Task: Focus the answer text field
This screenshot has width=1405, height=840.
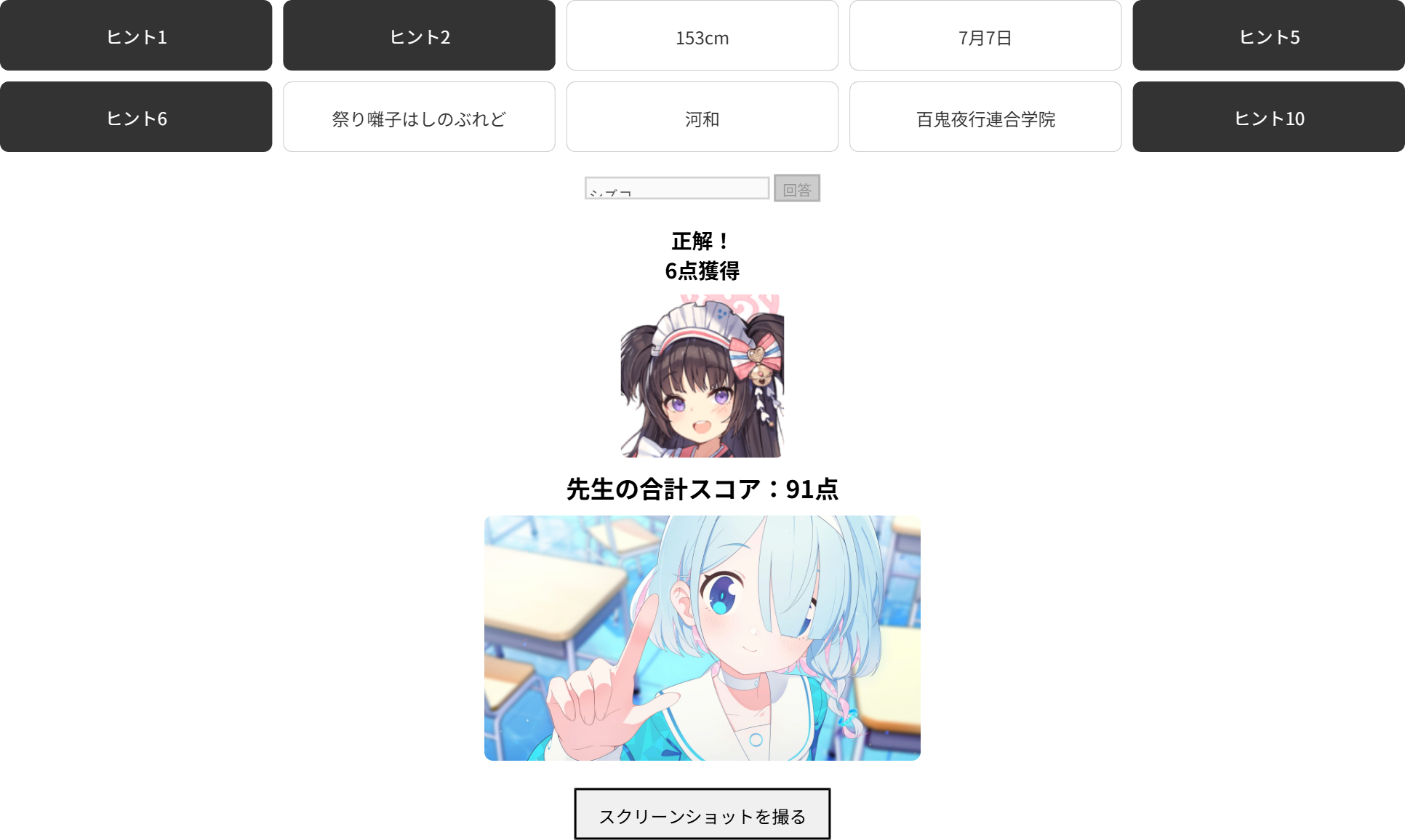Action: 676,188
